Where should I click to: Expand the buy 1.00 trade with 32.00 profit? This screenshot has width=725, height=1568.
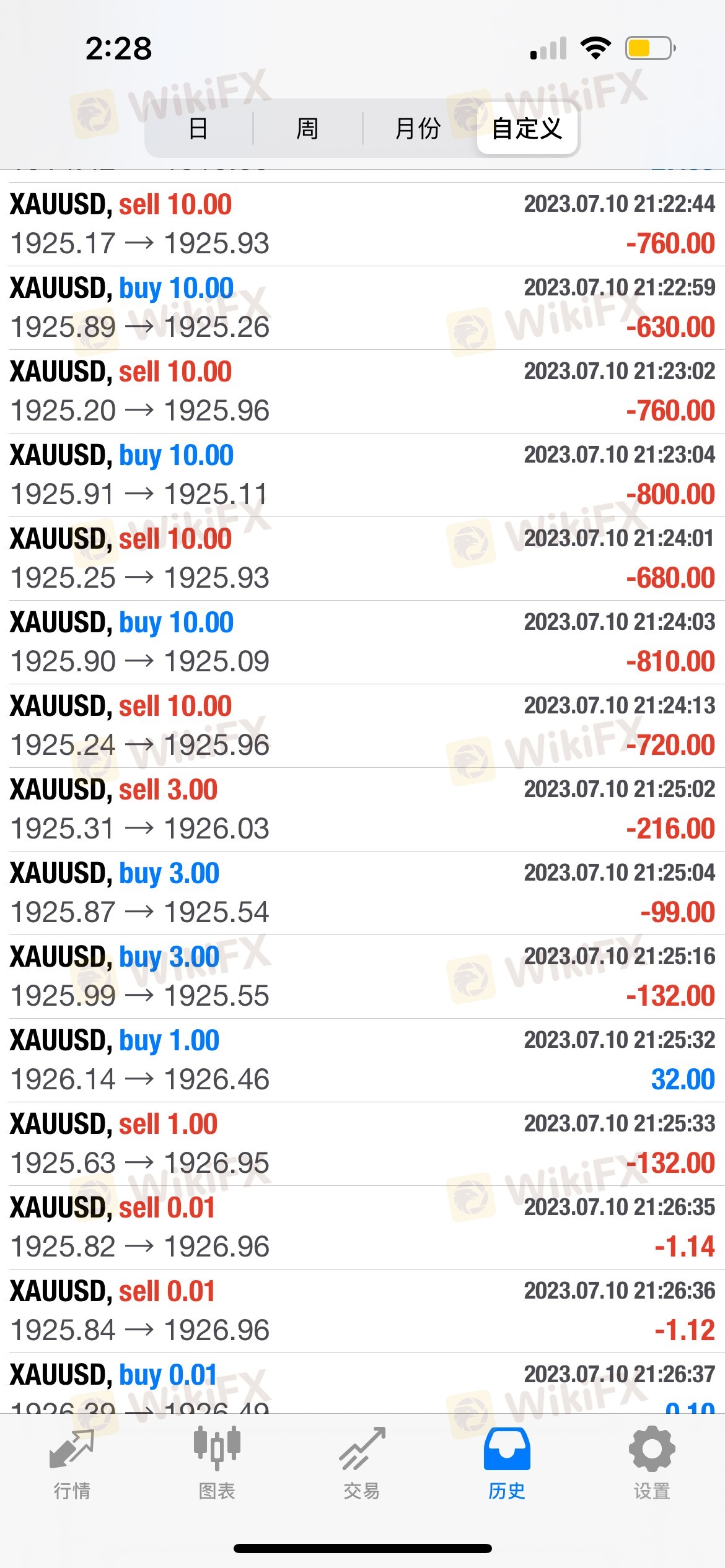(x=362, y=1060)
